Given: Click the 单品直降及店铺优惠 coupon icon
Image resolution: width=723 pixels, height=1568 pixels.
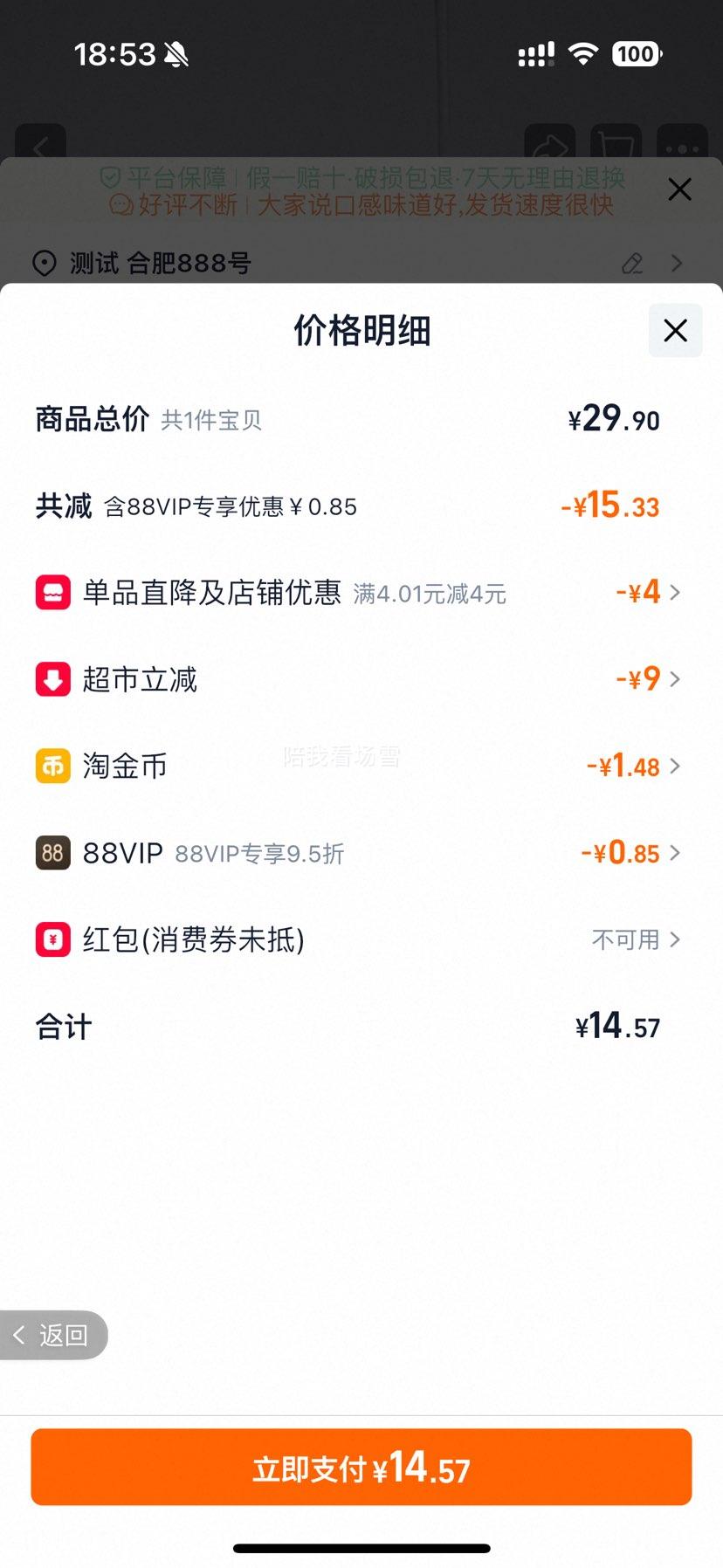Looking at the screenshot, I should click(x=53, y=592).
